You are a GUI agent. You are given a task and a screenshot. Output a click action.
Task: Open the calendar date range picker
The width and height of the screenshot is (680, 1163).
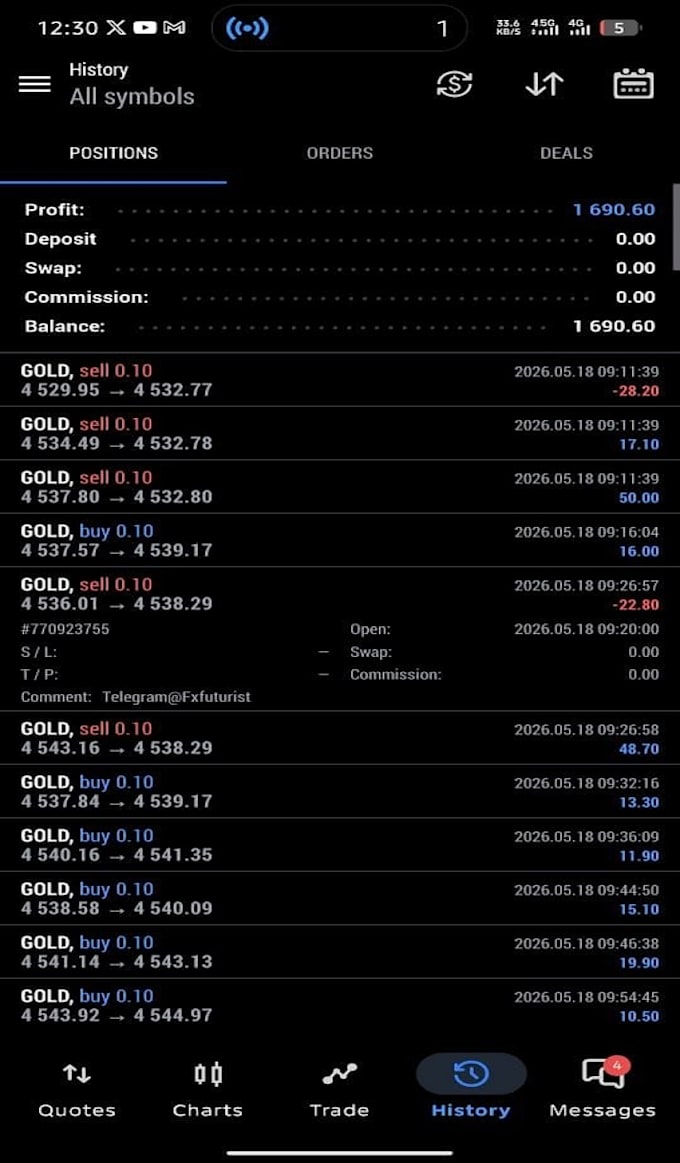[x=634, y=84]
